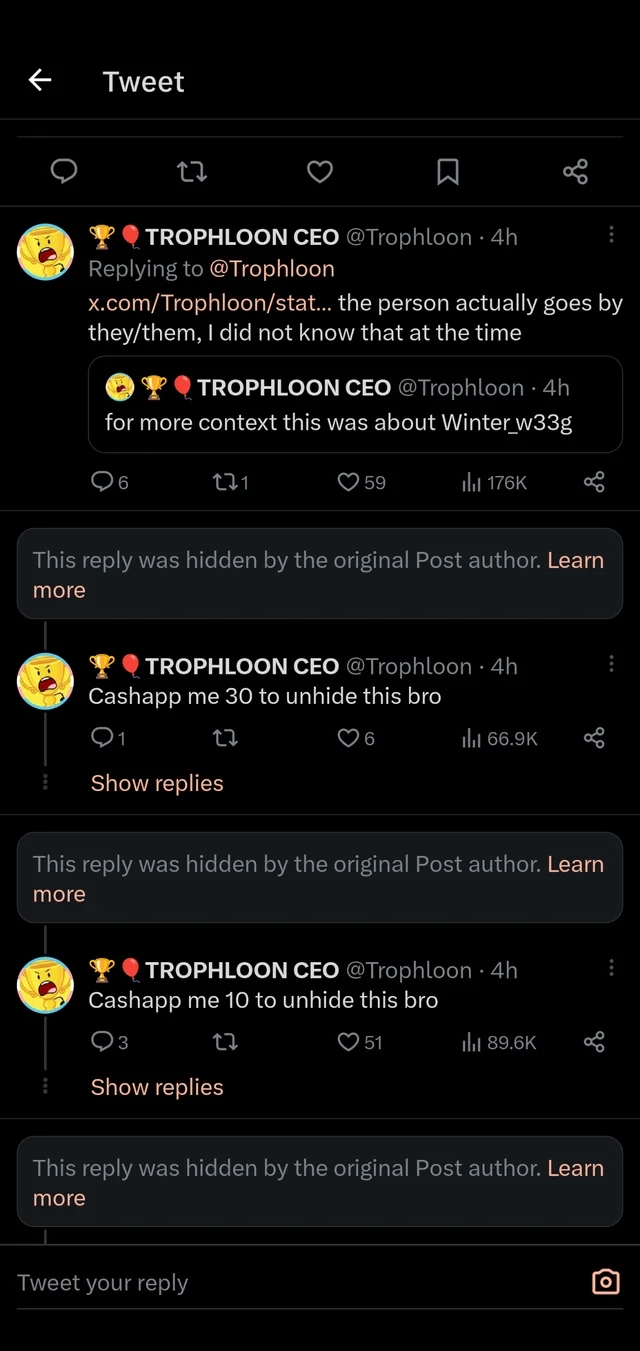
Task: Open overflow menu on the 'they/them' tweet
Action: point(611,234)
